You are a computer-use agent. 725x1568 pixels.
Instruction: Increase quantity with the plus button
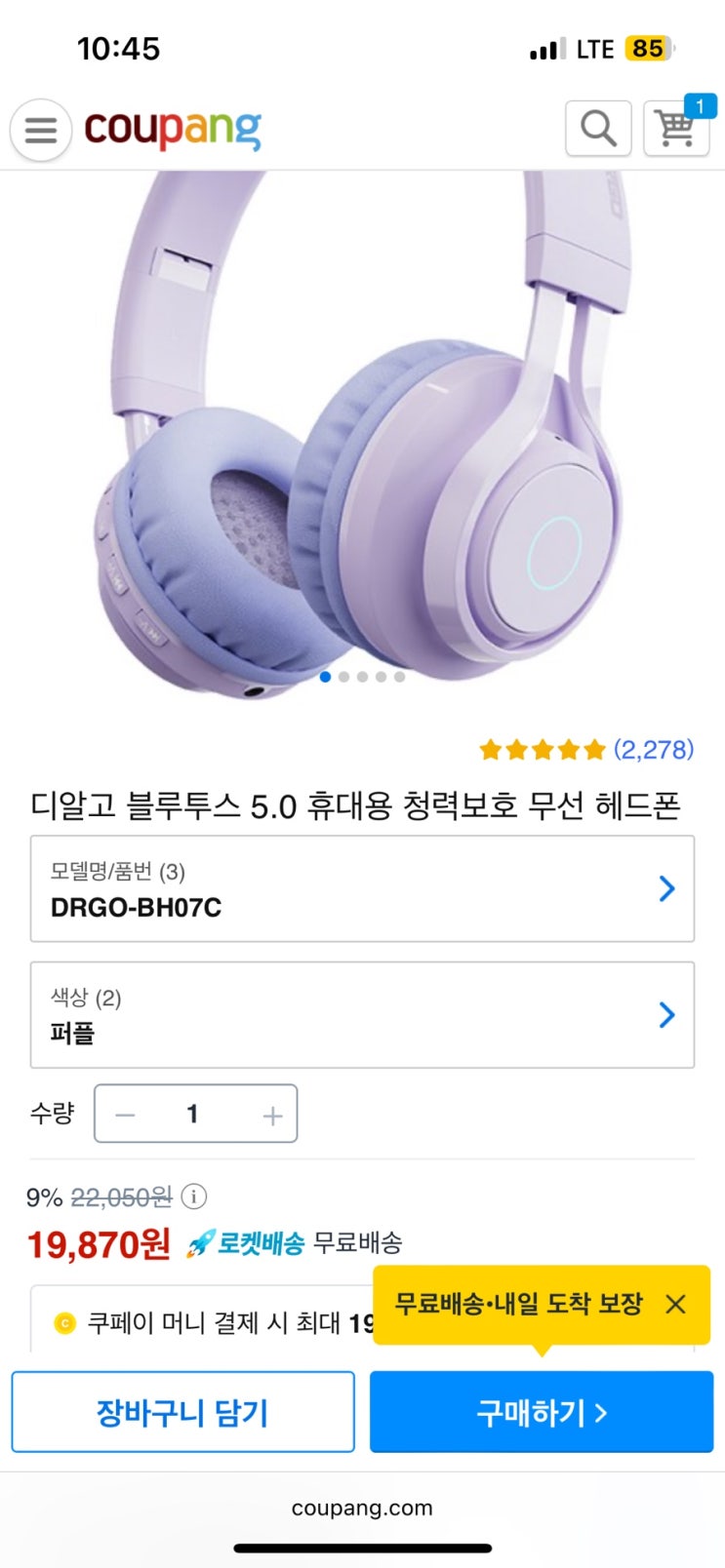point(272,1115)
